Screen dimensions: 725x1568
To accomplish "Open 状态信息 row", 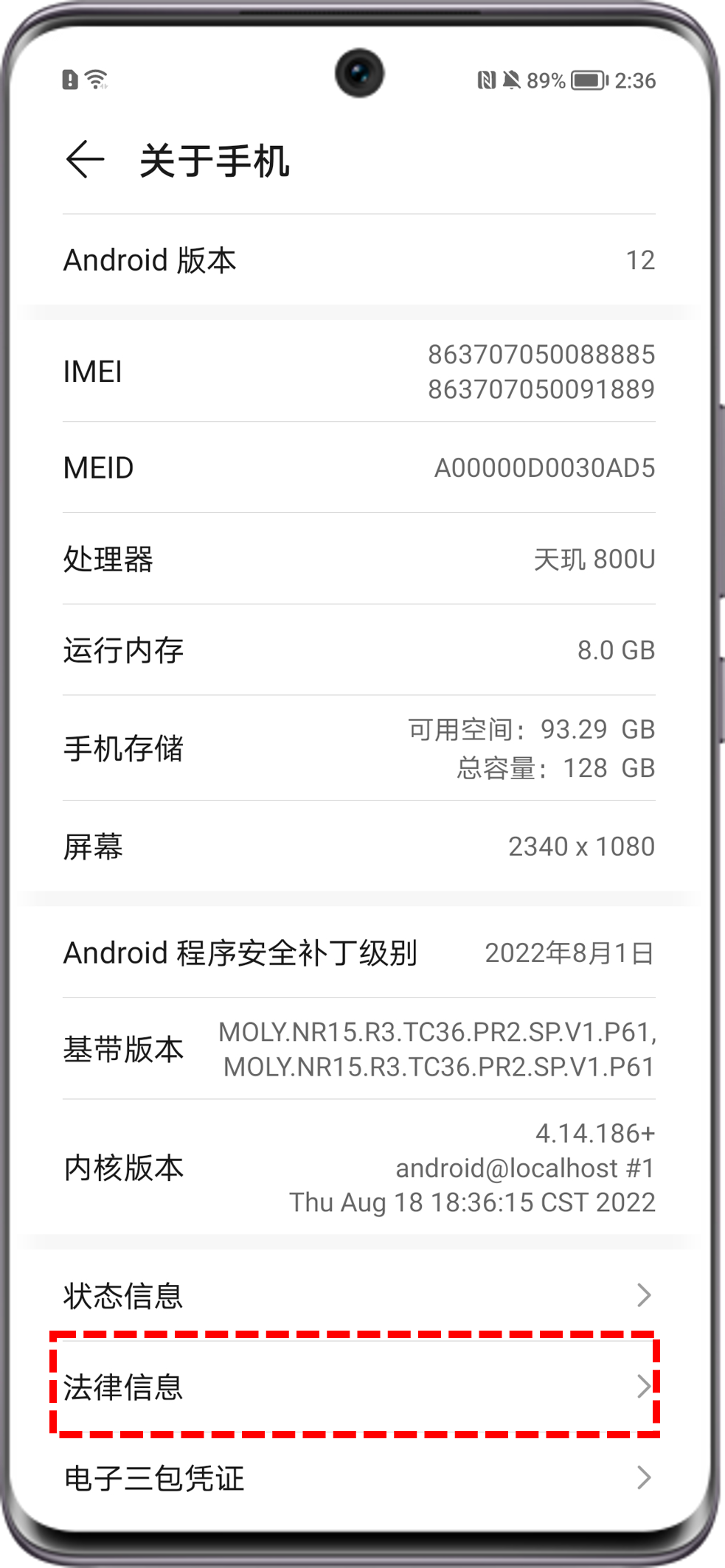I will pyautogui.click(x=358, y=1295).
